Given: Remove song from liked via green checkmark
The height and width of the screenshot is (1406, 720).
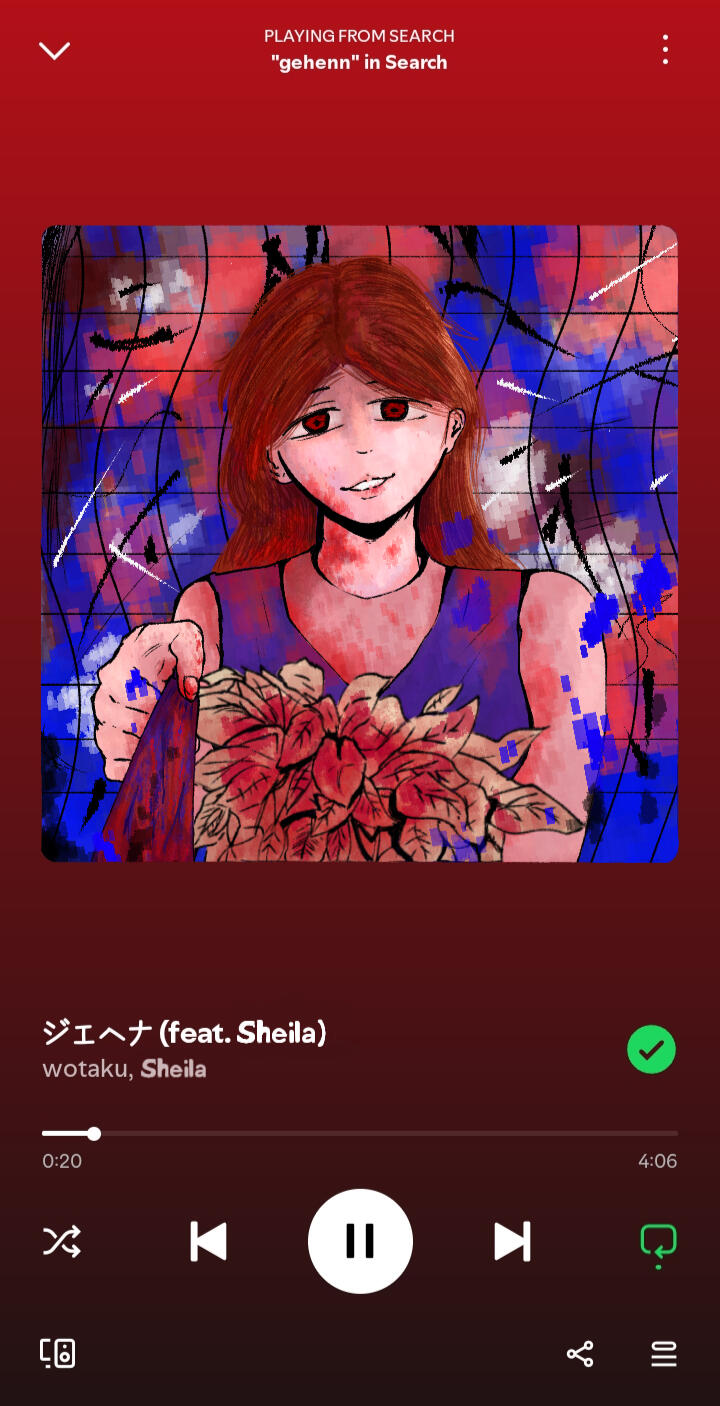Looking at the screenshot, I should (651, 1050).
